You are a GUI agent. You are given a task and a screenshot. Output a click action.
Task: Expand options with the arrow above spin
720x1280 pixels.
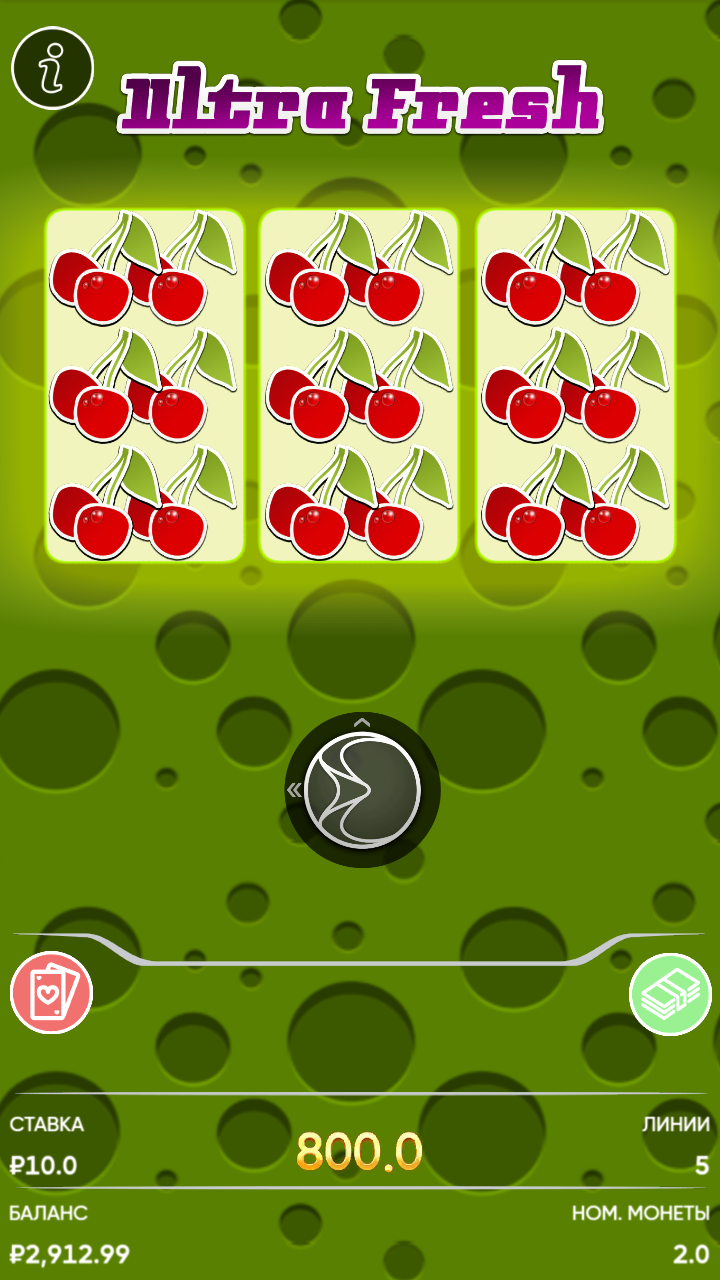coord(362,722)
